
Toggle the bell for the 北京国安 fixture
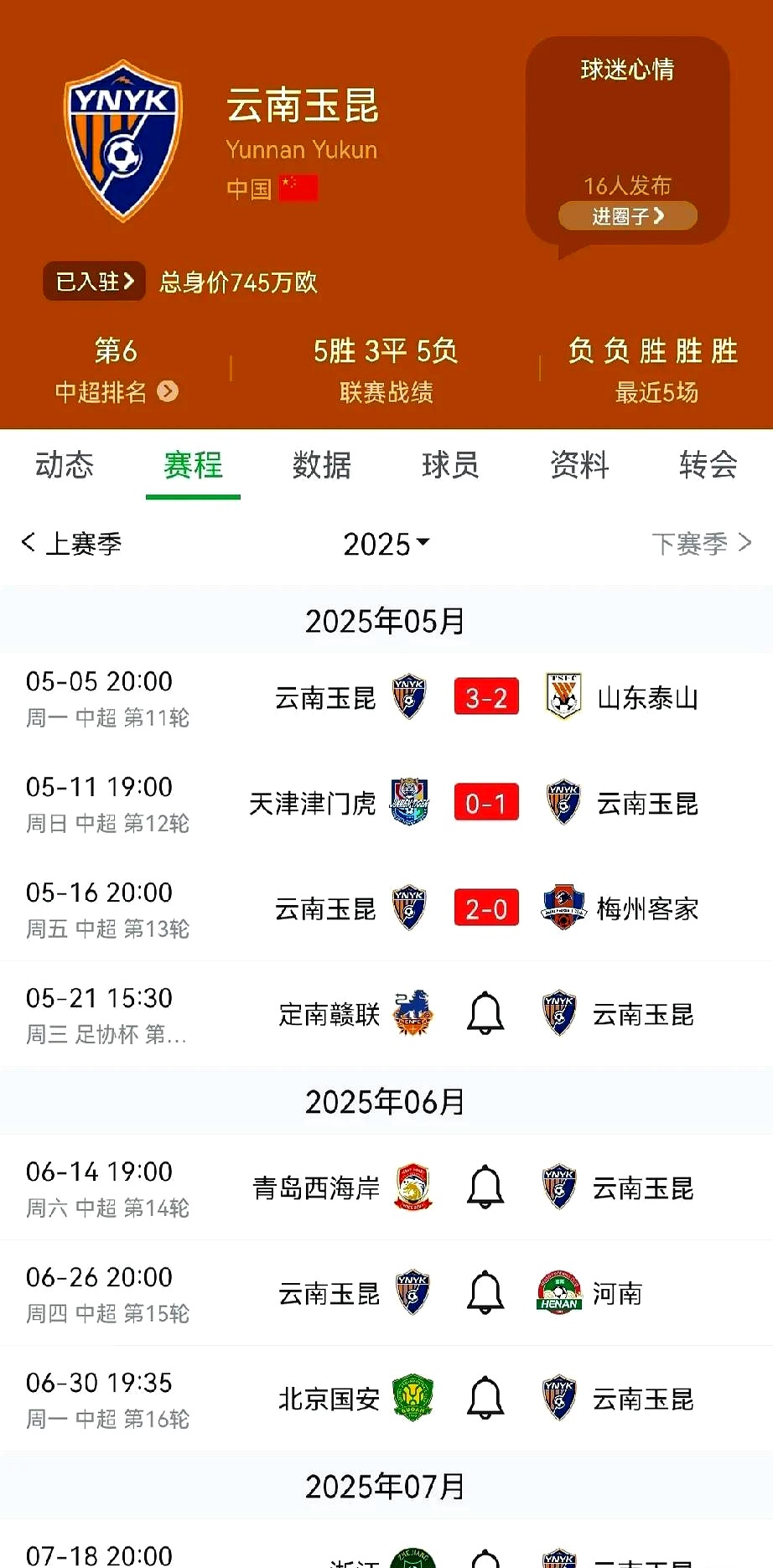point(485,1398)
